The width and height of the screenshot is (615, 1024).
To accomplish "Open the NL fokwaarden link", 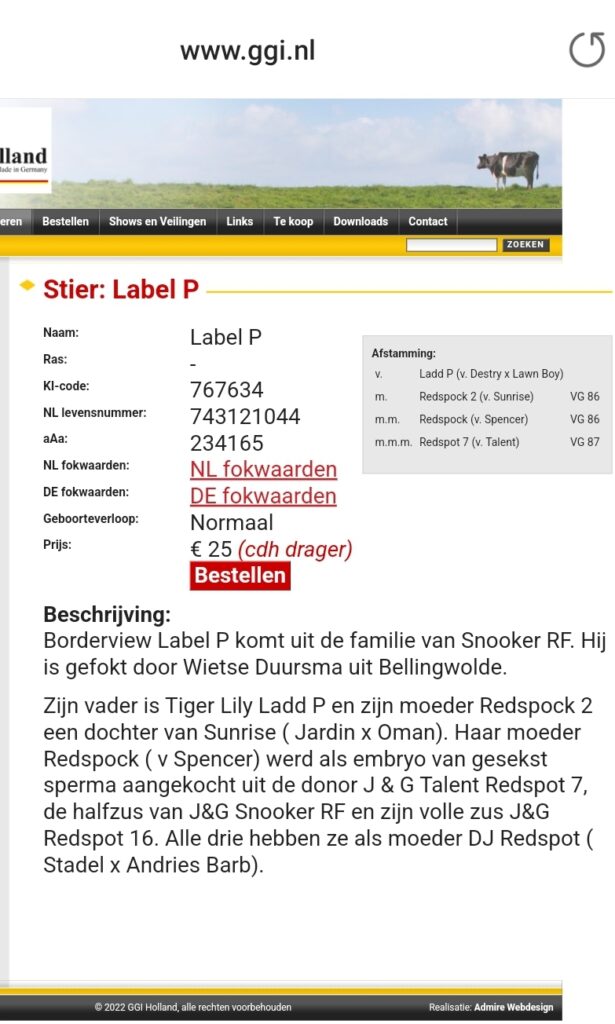I will coord(263,469).
